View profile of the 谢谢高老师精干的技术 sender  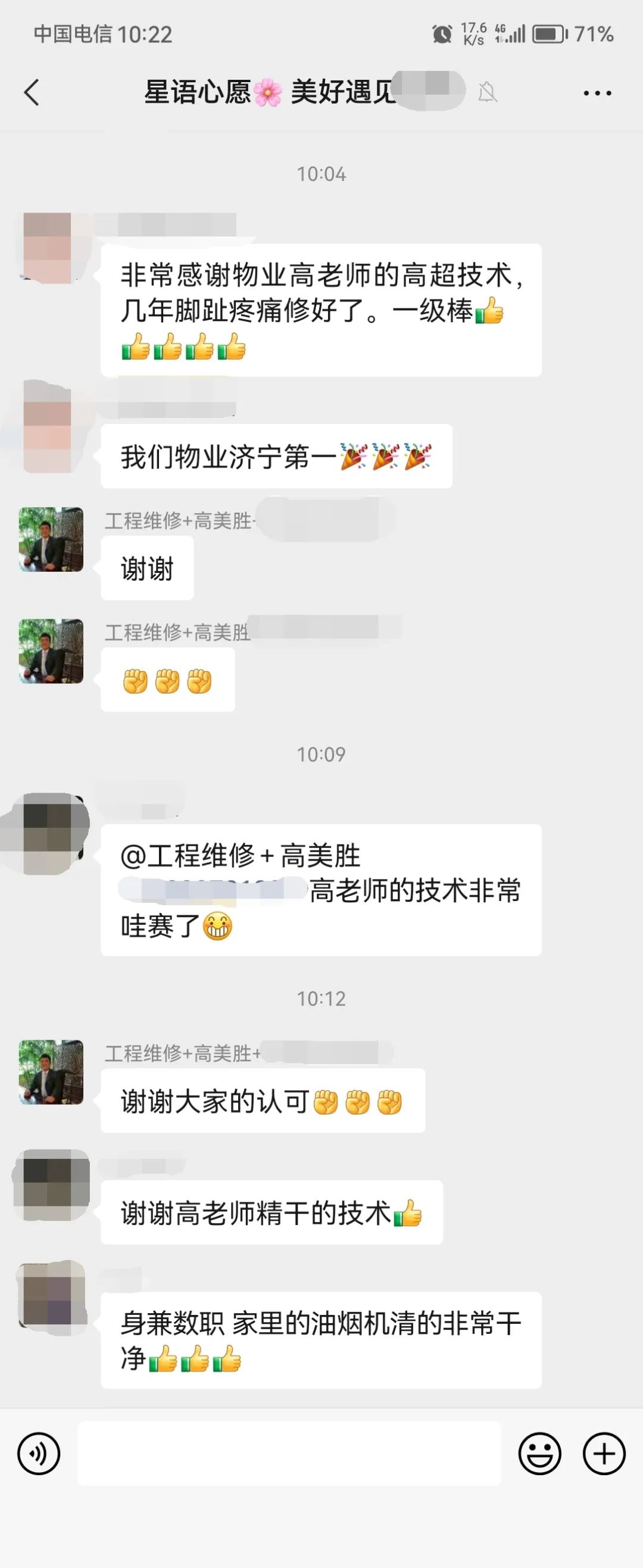pyautogui.click(x=51, y=1184)
